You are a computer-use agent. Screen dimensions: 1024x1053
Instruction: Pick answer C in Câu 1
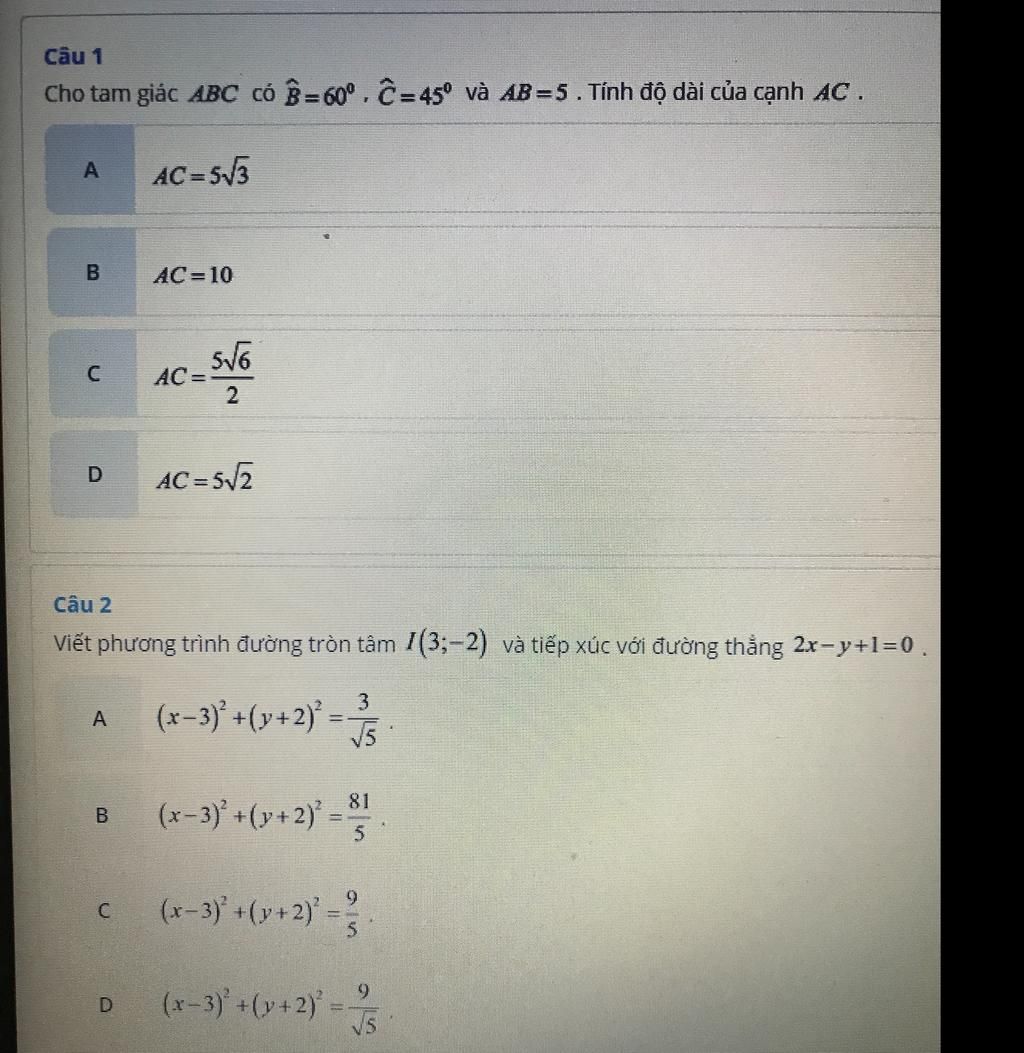click(93, 374)
